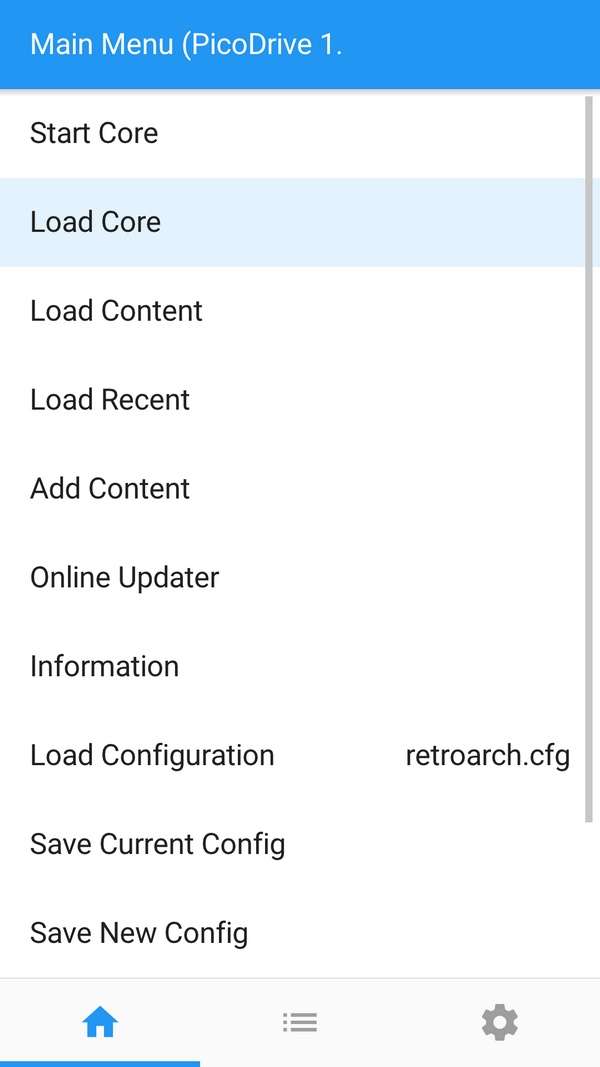Switch to the home tab
The image size is (600, 1067).
click(100, 1023)
